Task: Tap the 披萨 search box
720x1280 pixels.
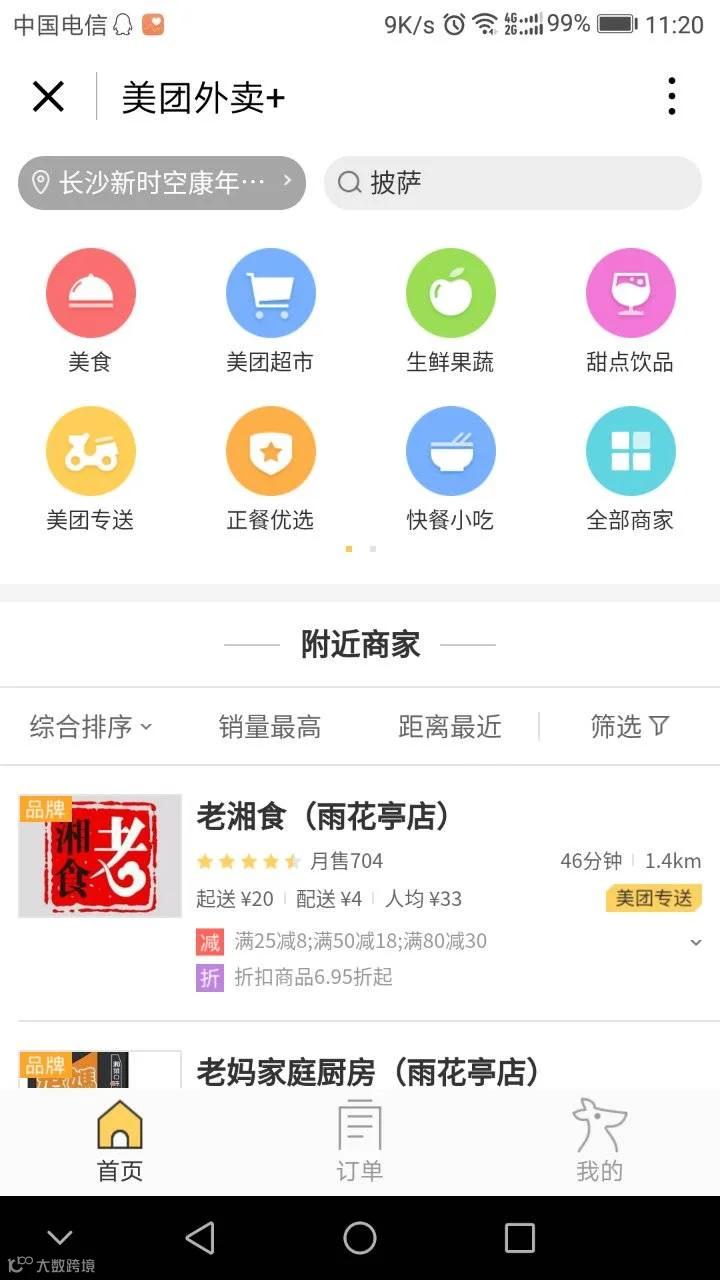Action: point(513,183)
